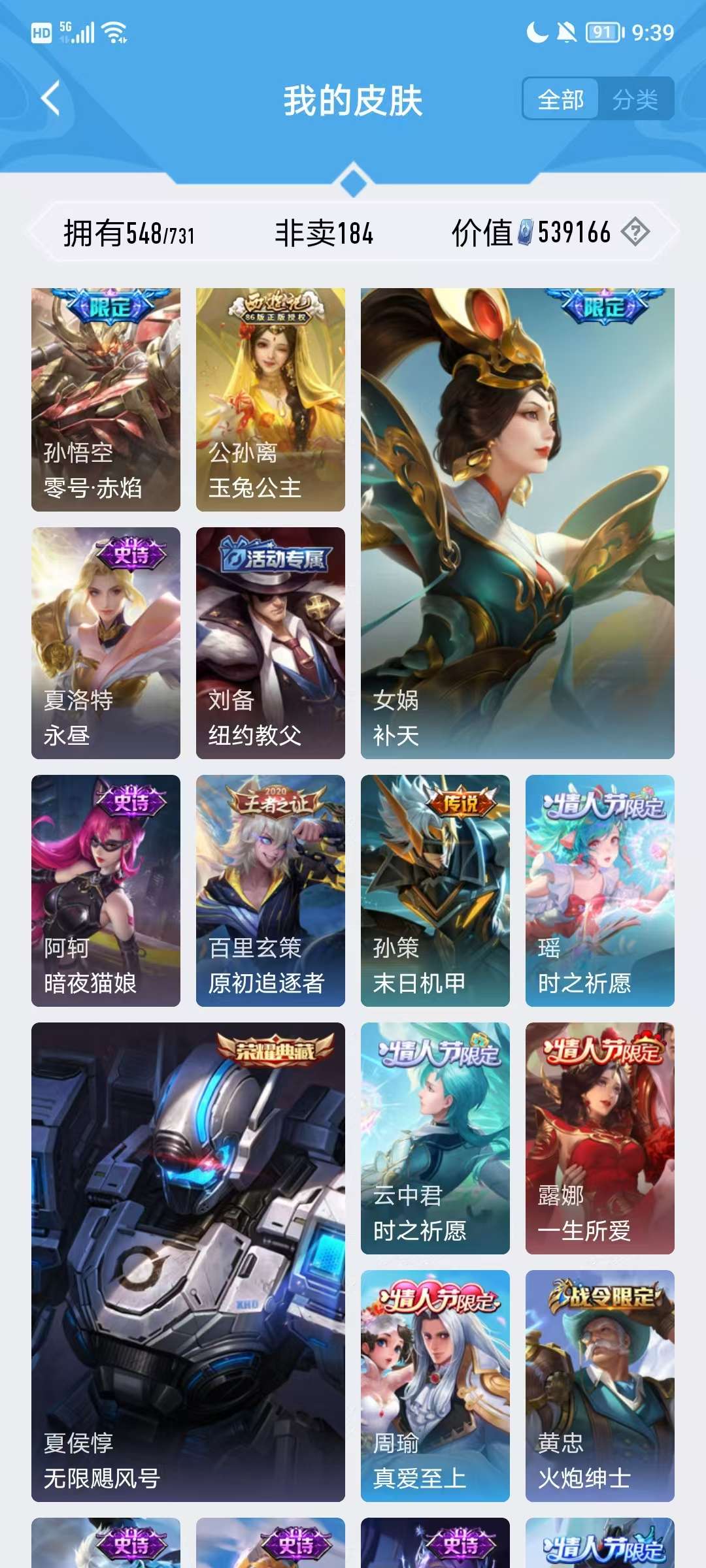Screen dimensions: 706x1568
Task: Select 周瑜 真爱至上 skin
Action: click(435, 1386)
